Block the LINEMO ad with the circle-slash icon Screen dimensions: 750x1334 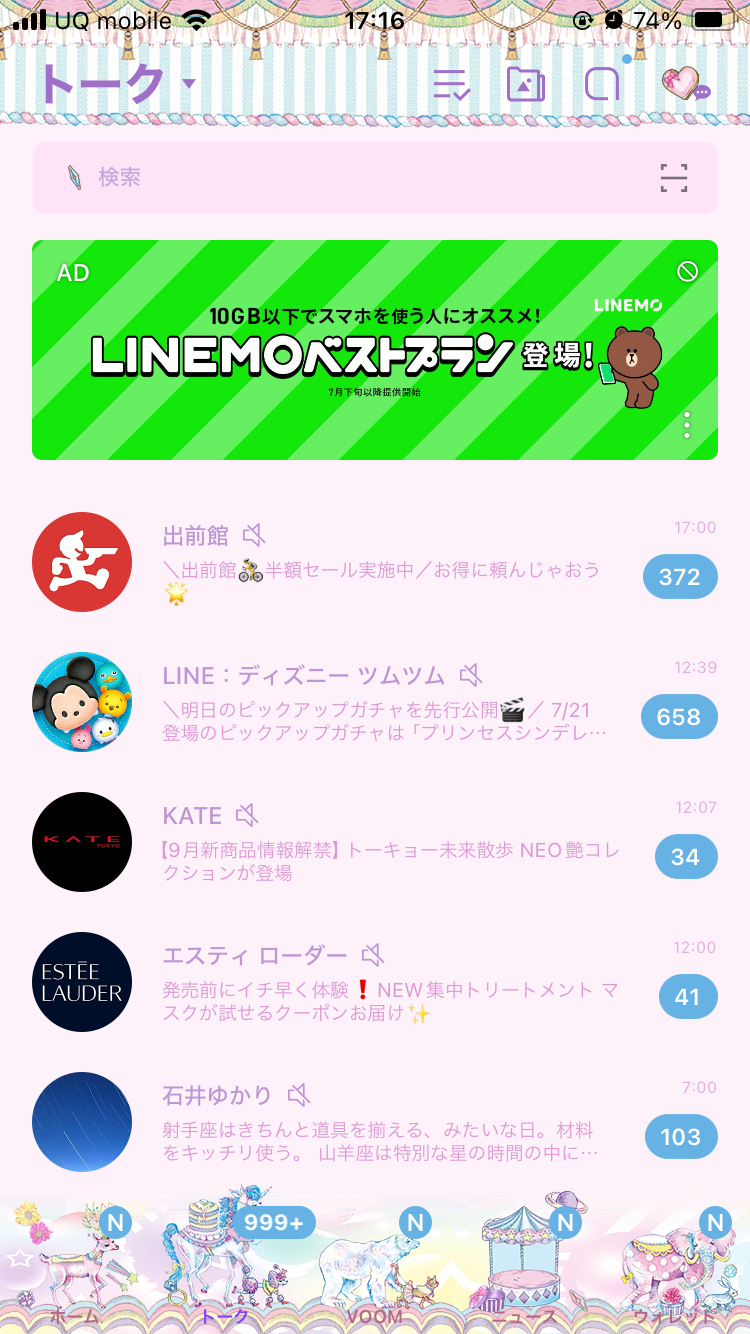[x=688, y=270]
